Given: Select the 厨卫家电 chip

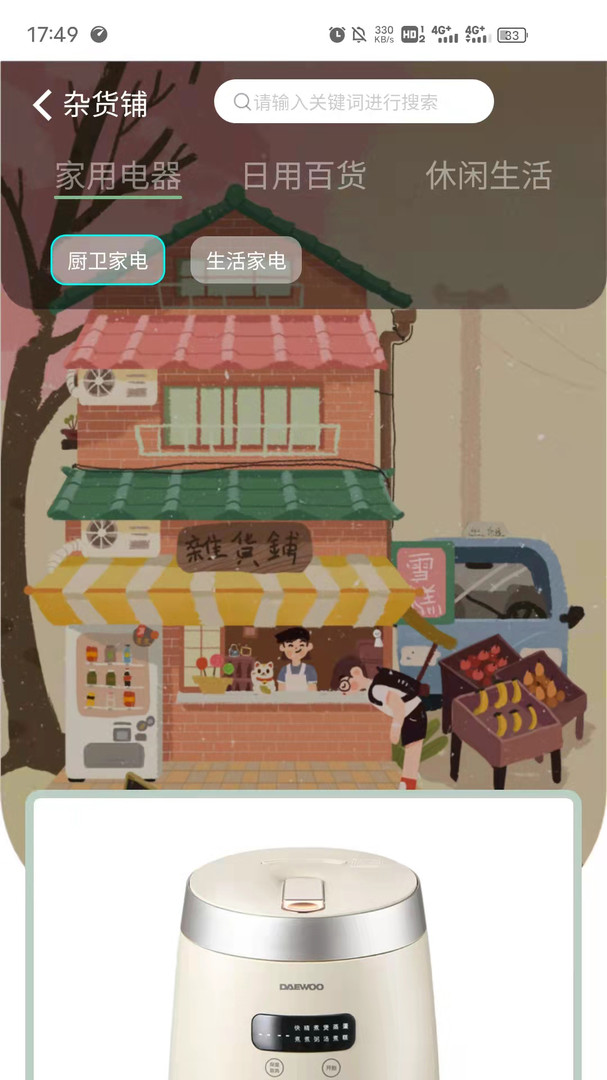Looking at the screenshot, I should click(107, 260).
